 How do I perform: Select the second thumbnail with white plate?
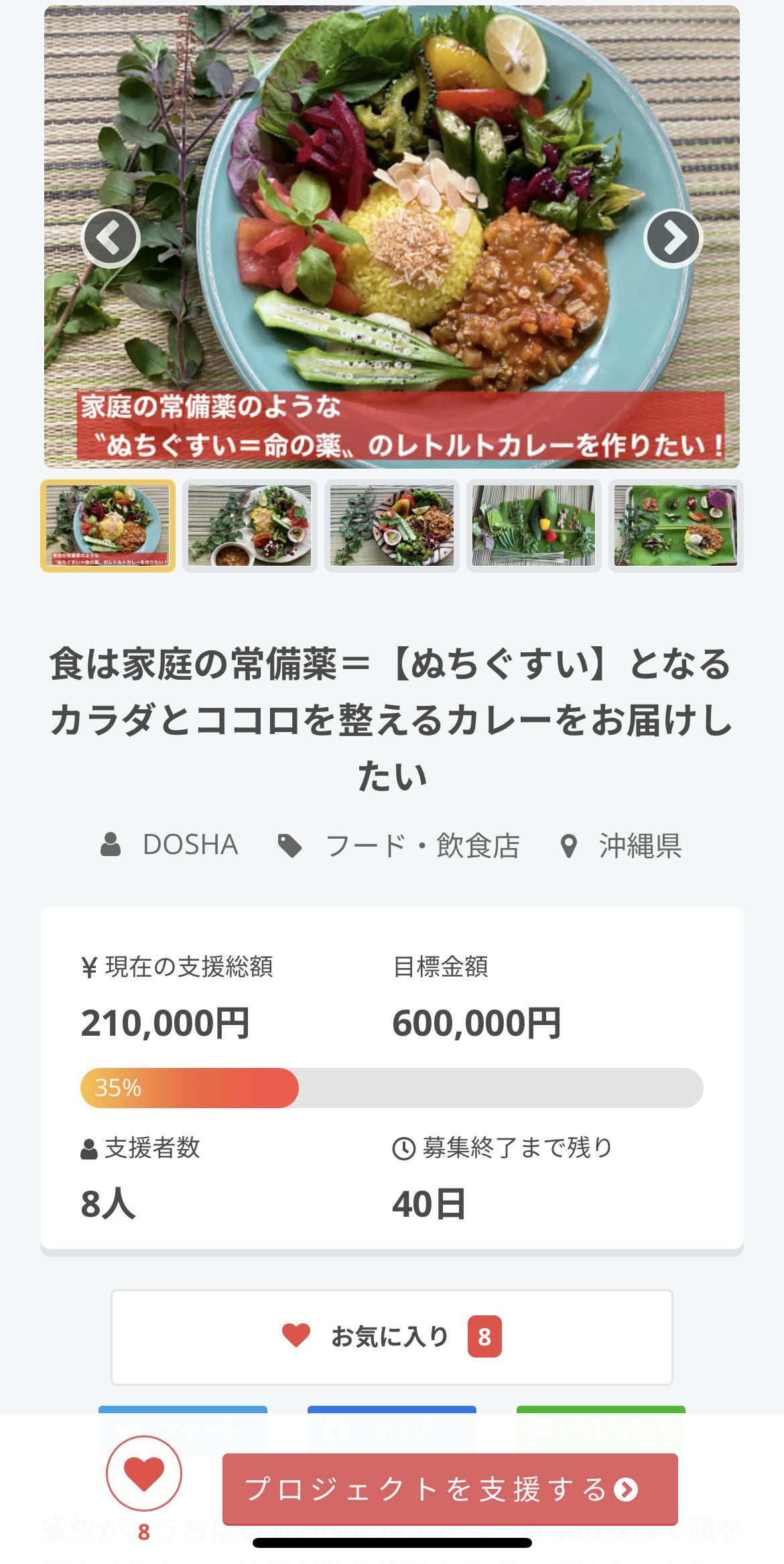(x=250, y=526)
